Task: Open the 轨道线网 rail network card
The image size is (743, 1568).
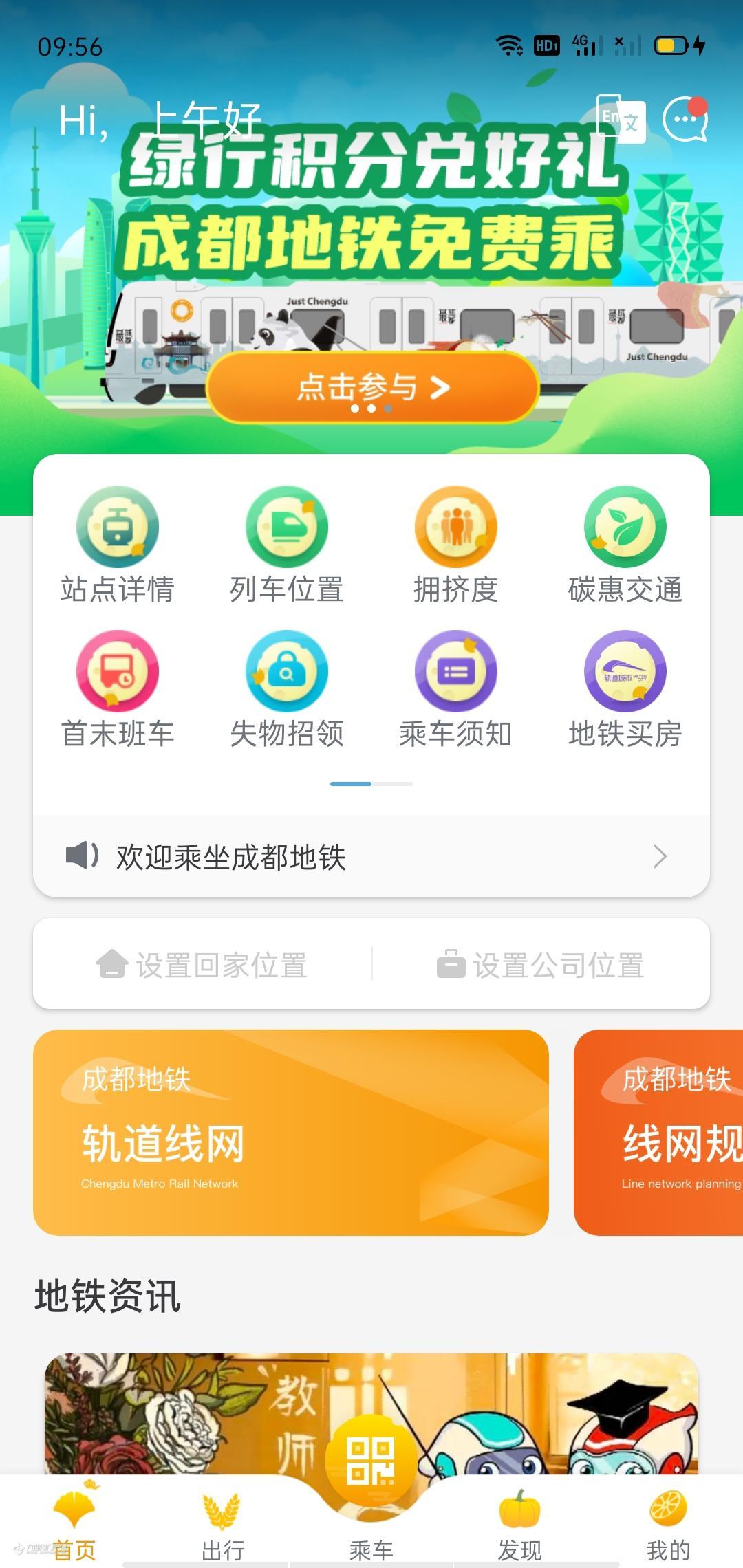Action: [291, 1132]
